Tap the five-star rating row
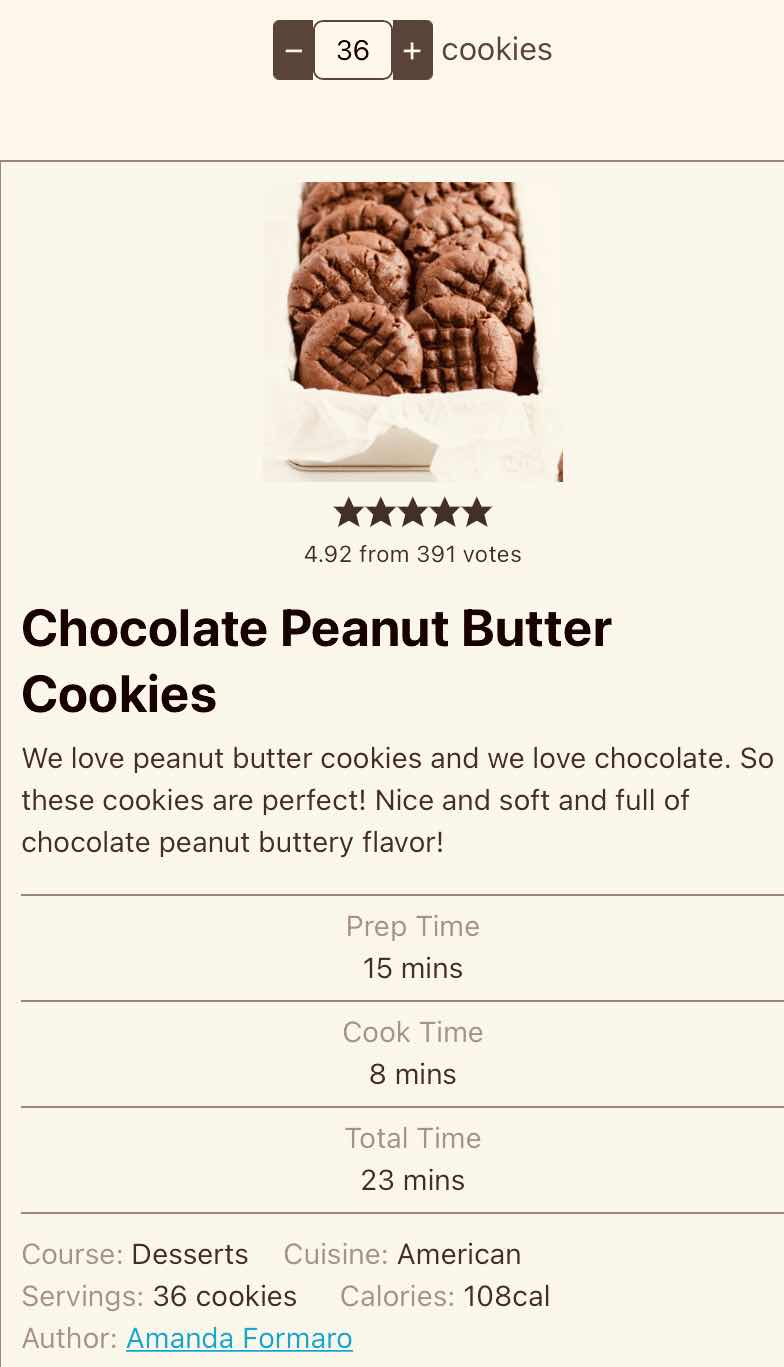The height and width of the screenshot is (1367, 784). tap(413, 512)
